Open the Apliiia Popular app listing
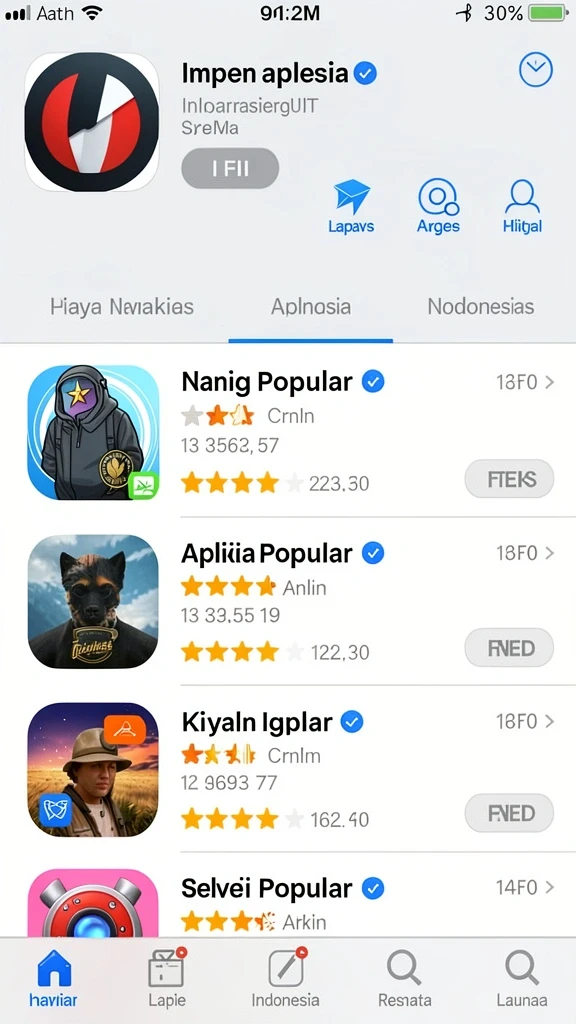This screenshot has width=576, height=1024. (x=288, y=601)
